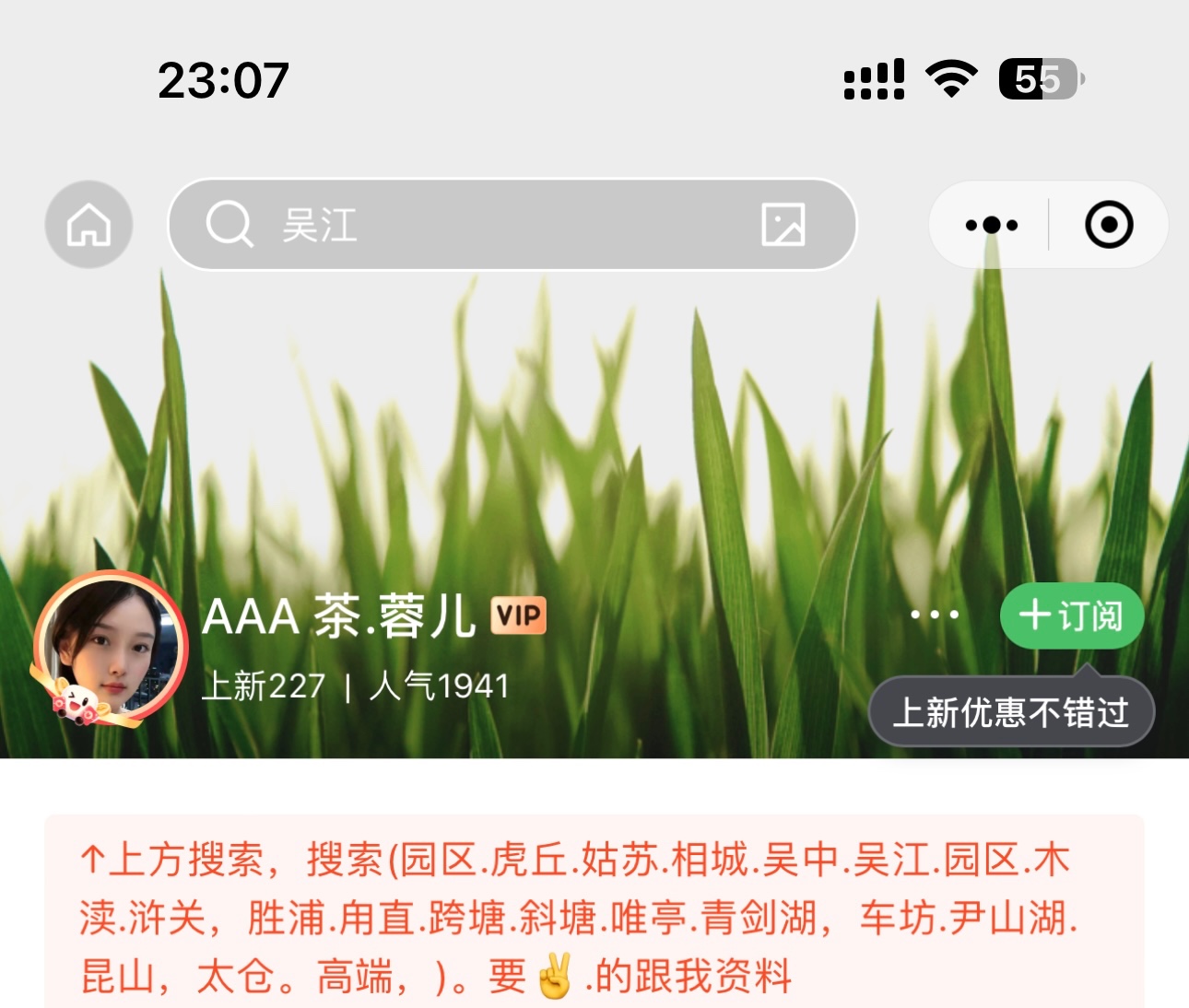Open image search in the search bar
This screenshot has height=1008, width=1189.
click(783, 225)
